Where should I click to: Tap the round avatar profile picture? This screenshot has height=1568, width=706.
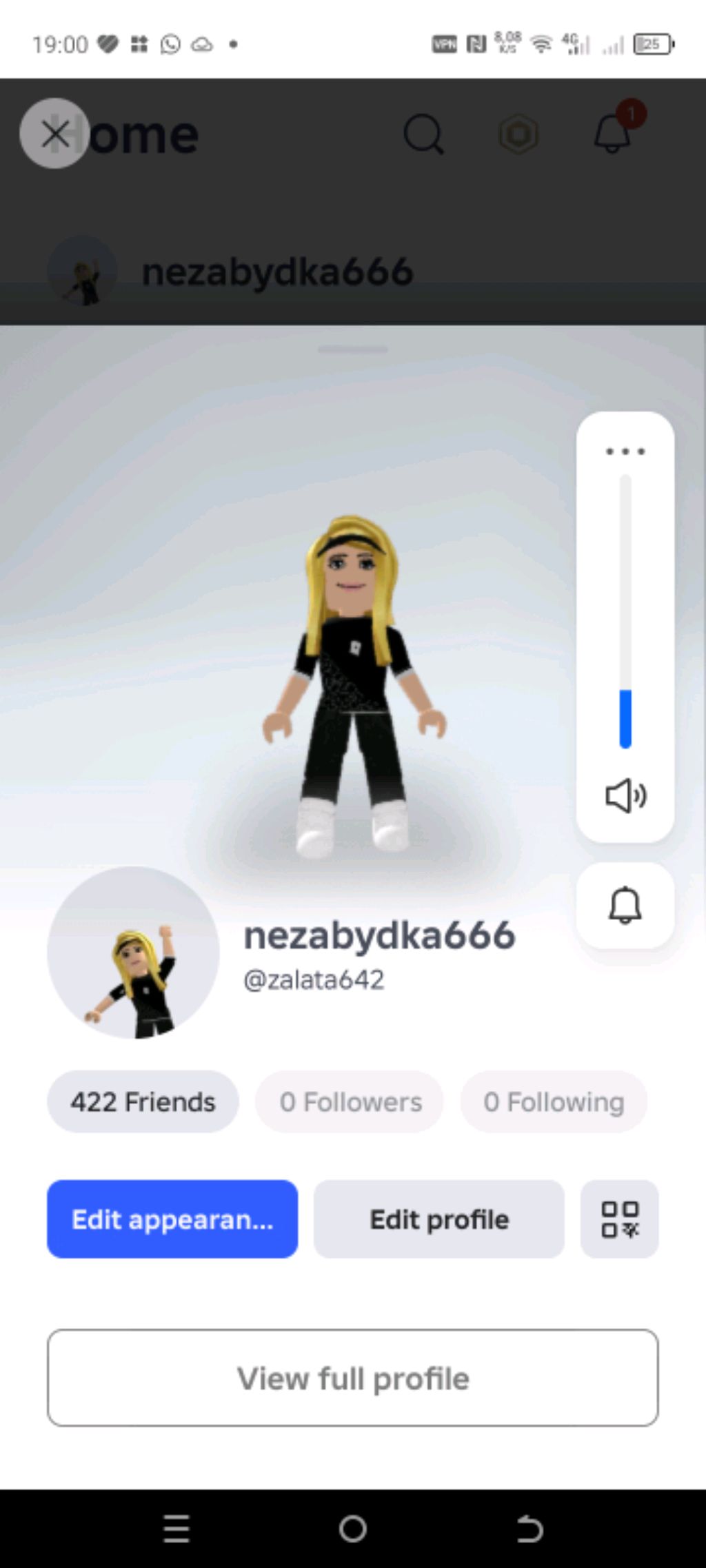coord(133,953)
